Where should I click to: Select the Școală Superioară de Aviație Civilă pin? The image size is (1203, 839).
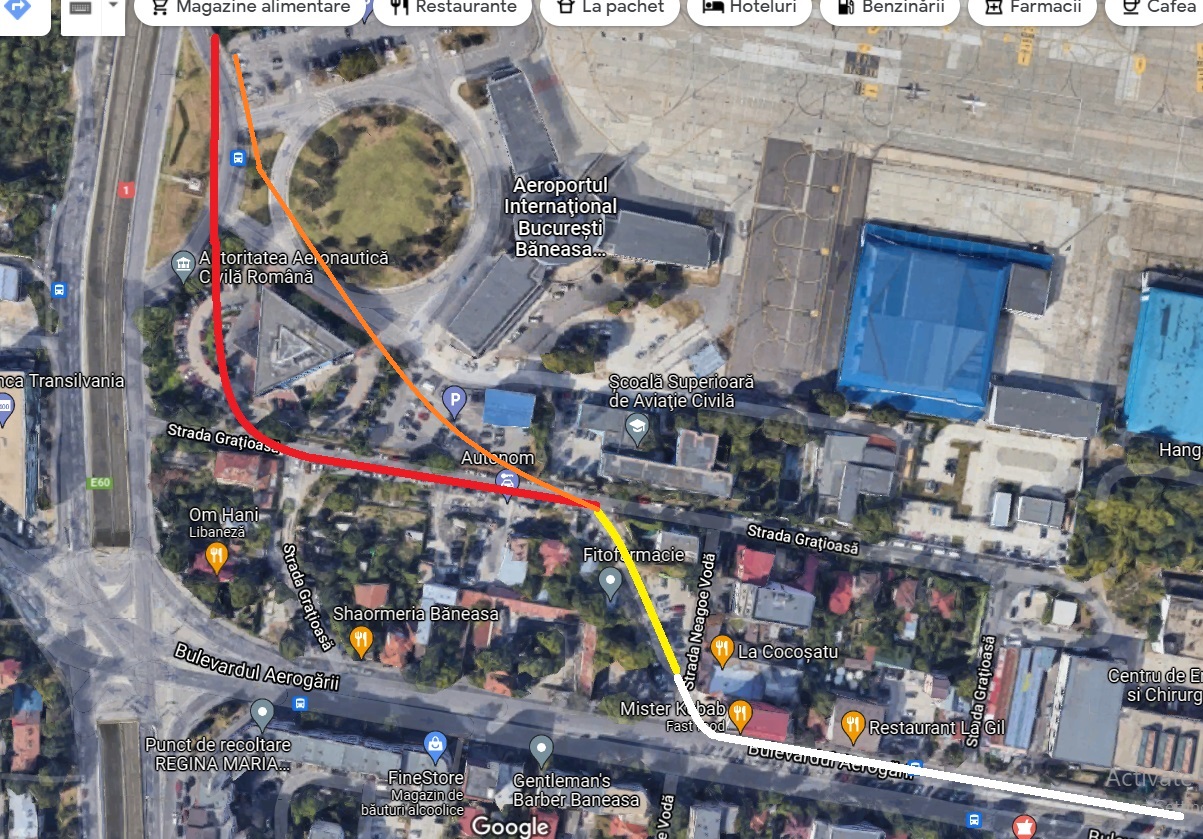[636, 430]
